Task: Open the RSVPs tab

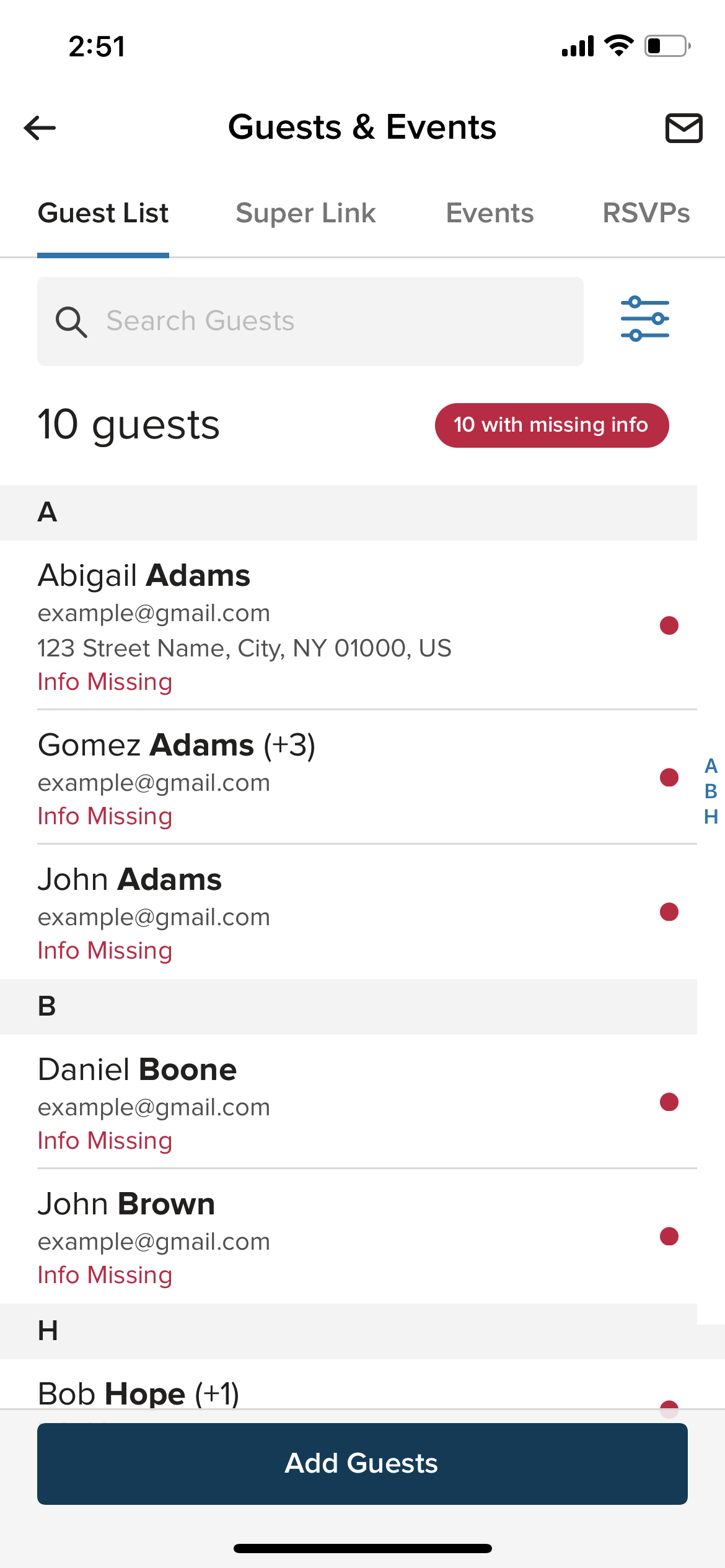Action: (x=646, y=214)
